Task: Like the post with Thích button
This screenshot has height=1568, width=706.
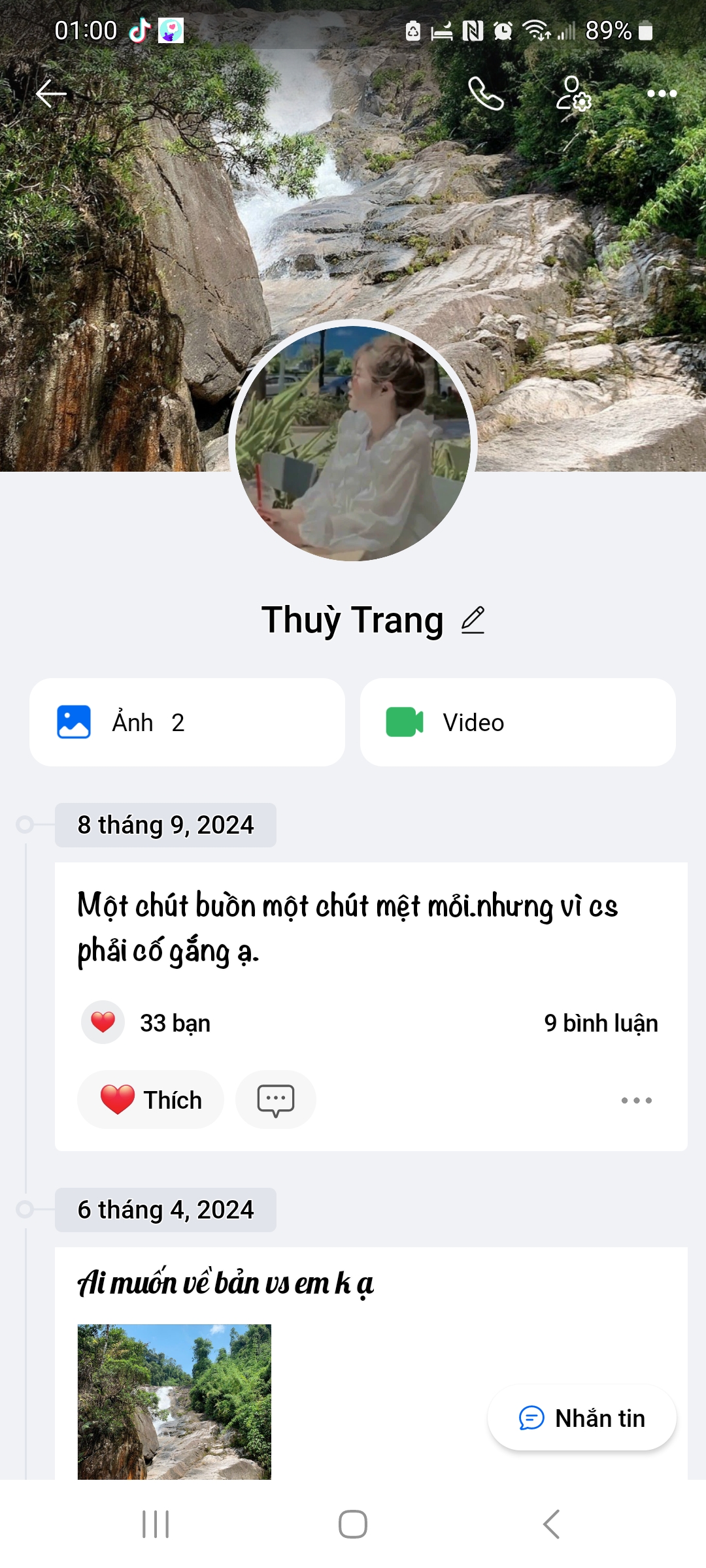Action: pos(151,1100)
